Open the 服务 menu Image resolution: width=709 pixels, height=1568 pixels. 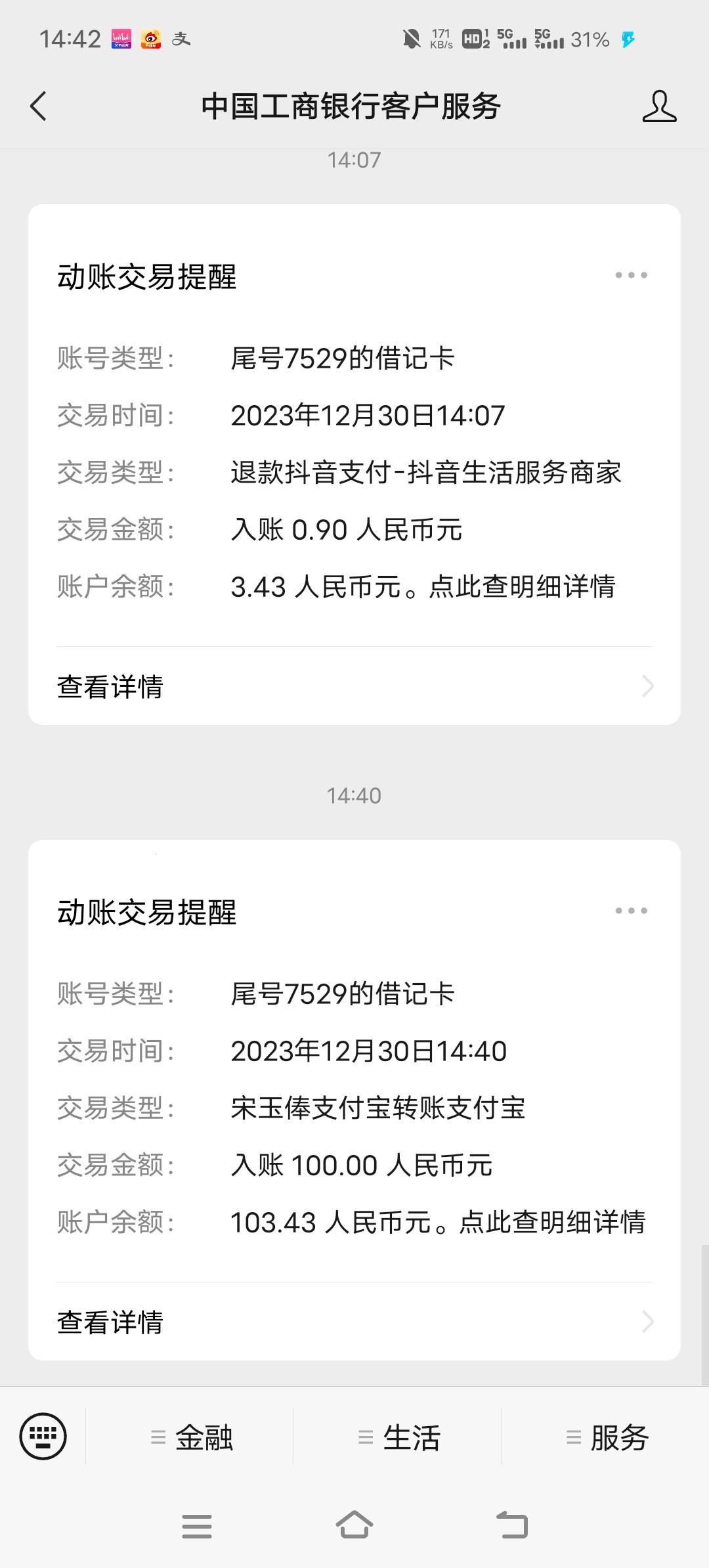(x=607, y=1438)
